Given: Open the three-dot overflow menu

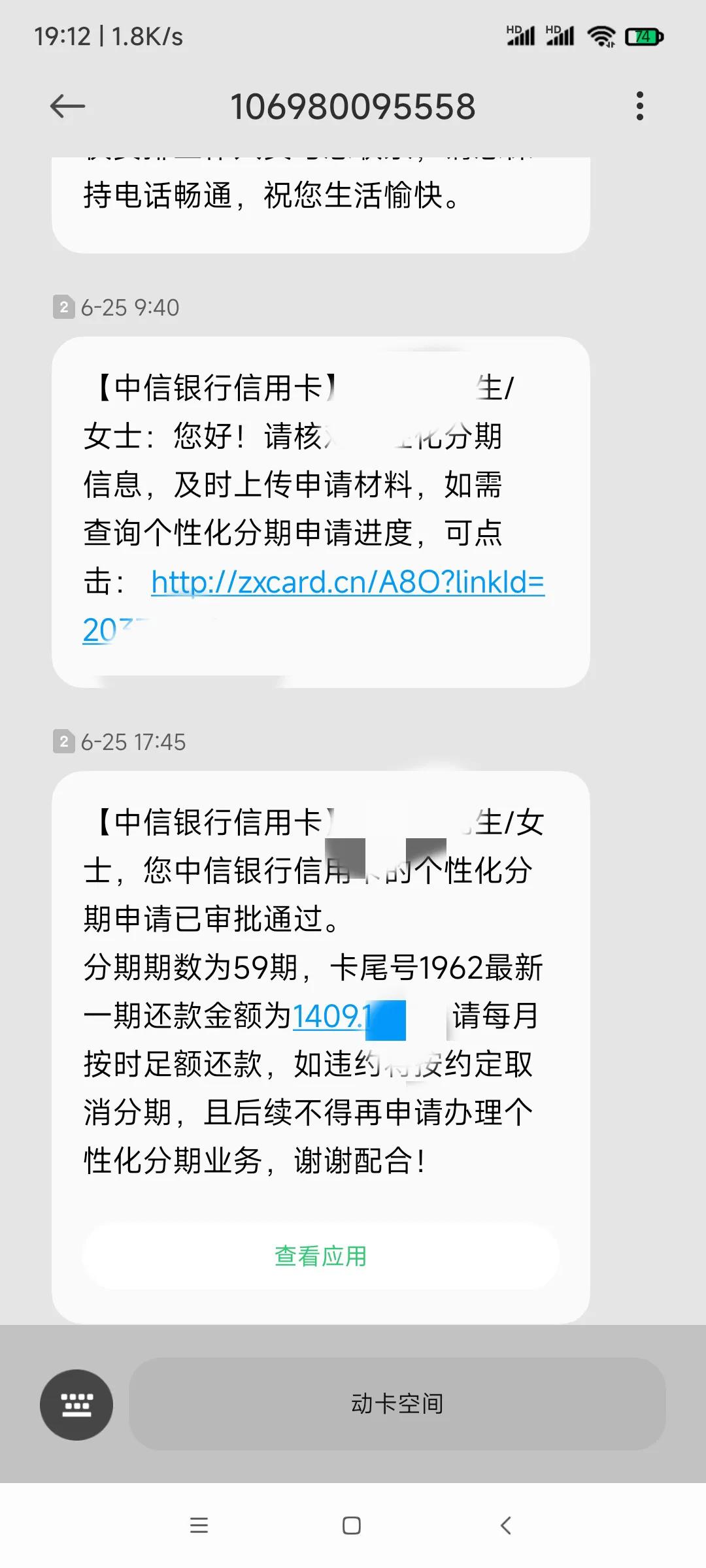Looking at the screenshot, I should coord(639,106).
